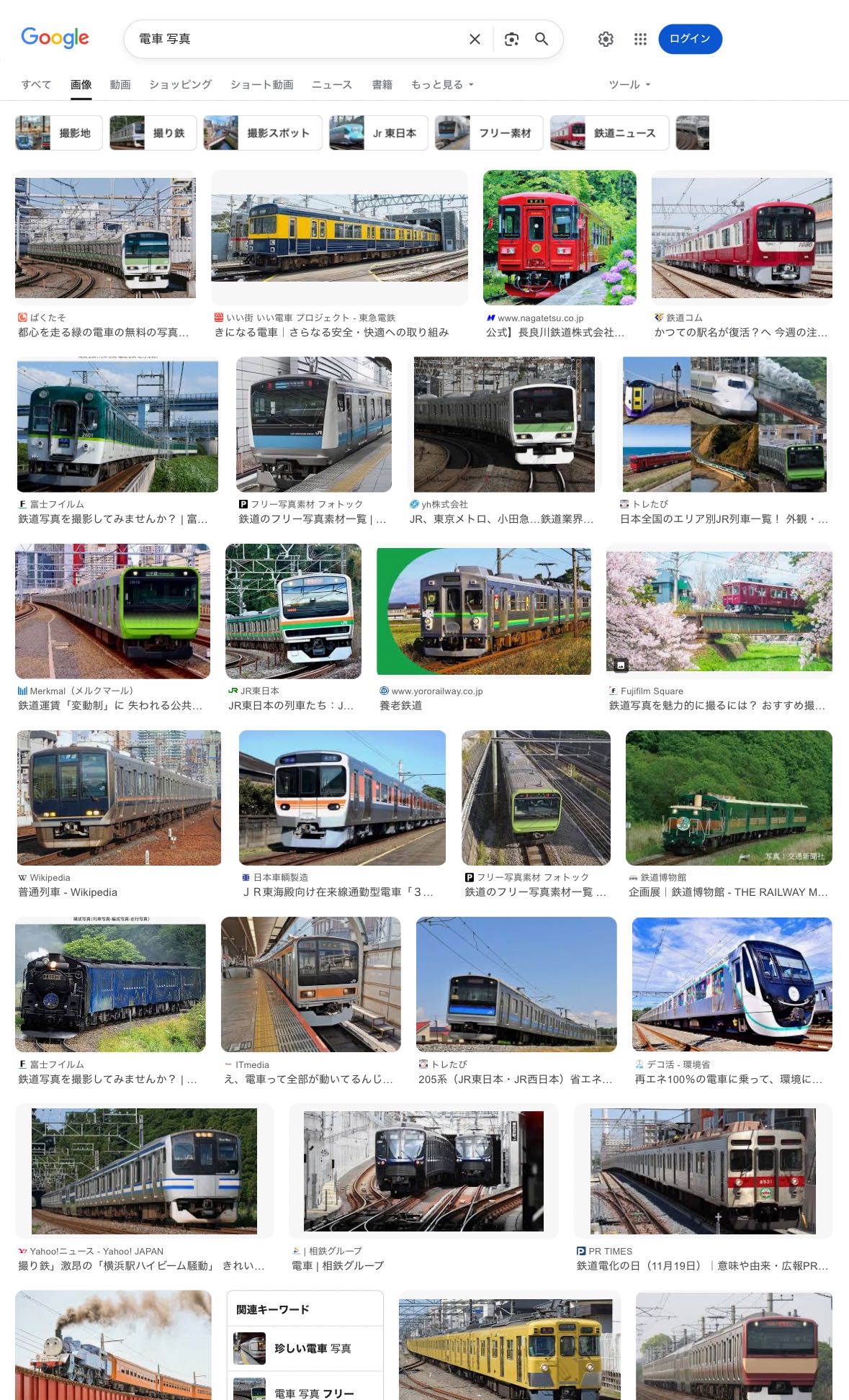Open camera image search
Viewport: 849px width, 1400px height.
tap(511, 40)
